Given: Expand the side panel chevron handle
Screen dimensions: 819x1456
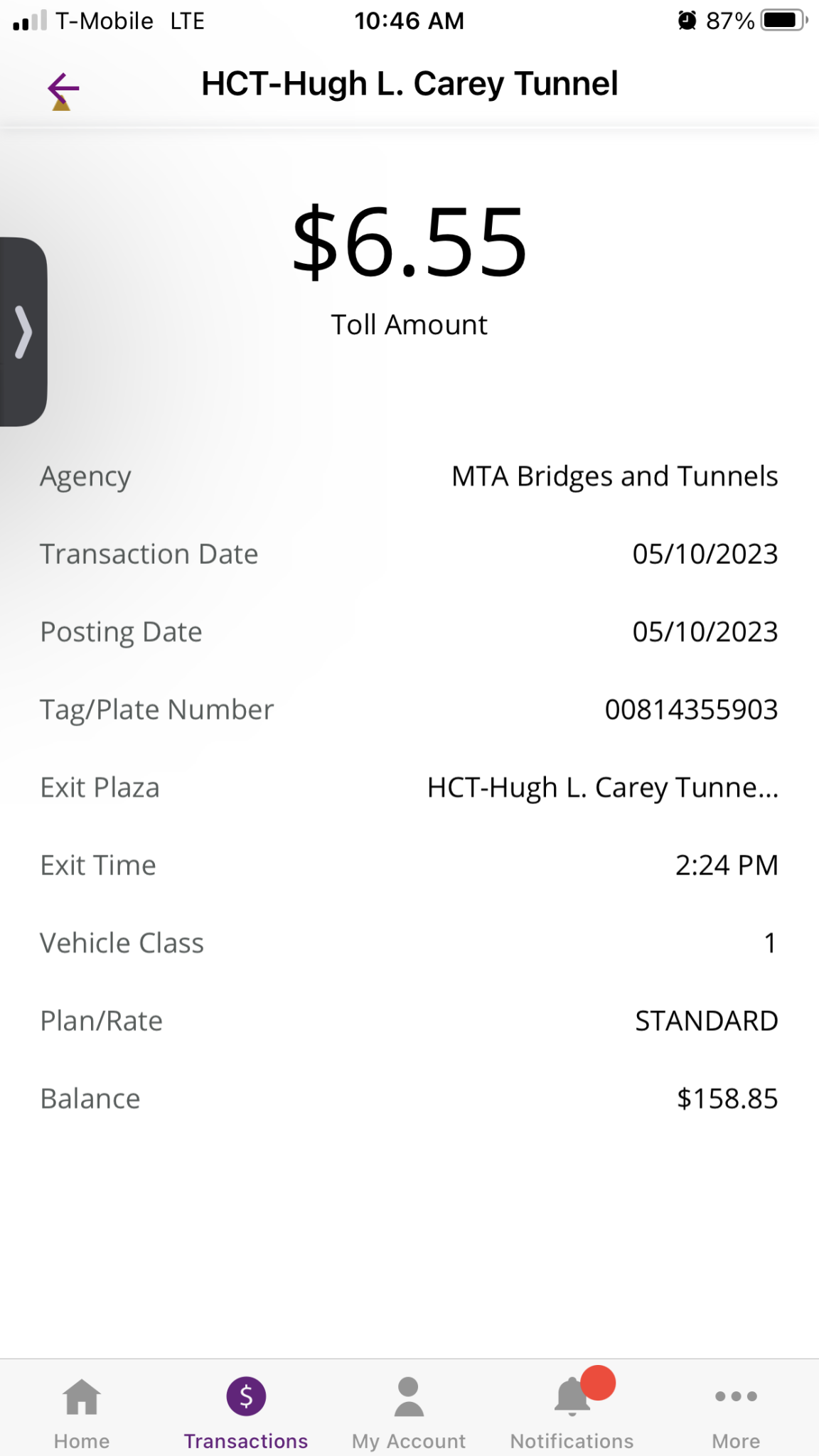Looking at the screenshot, I should click(23, 331).
